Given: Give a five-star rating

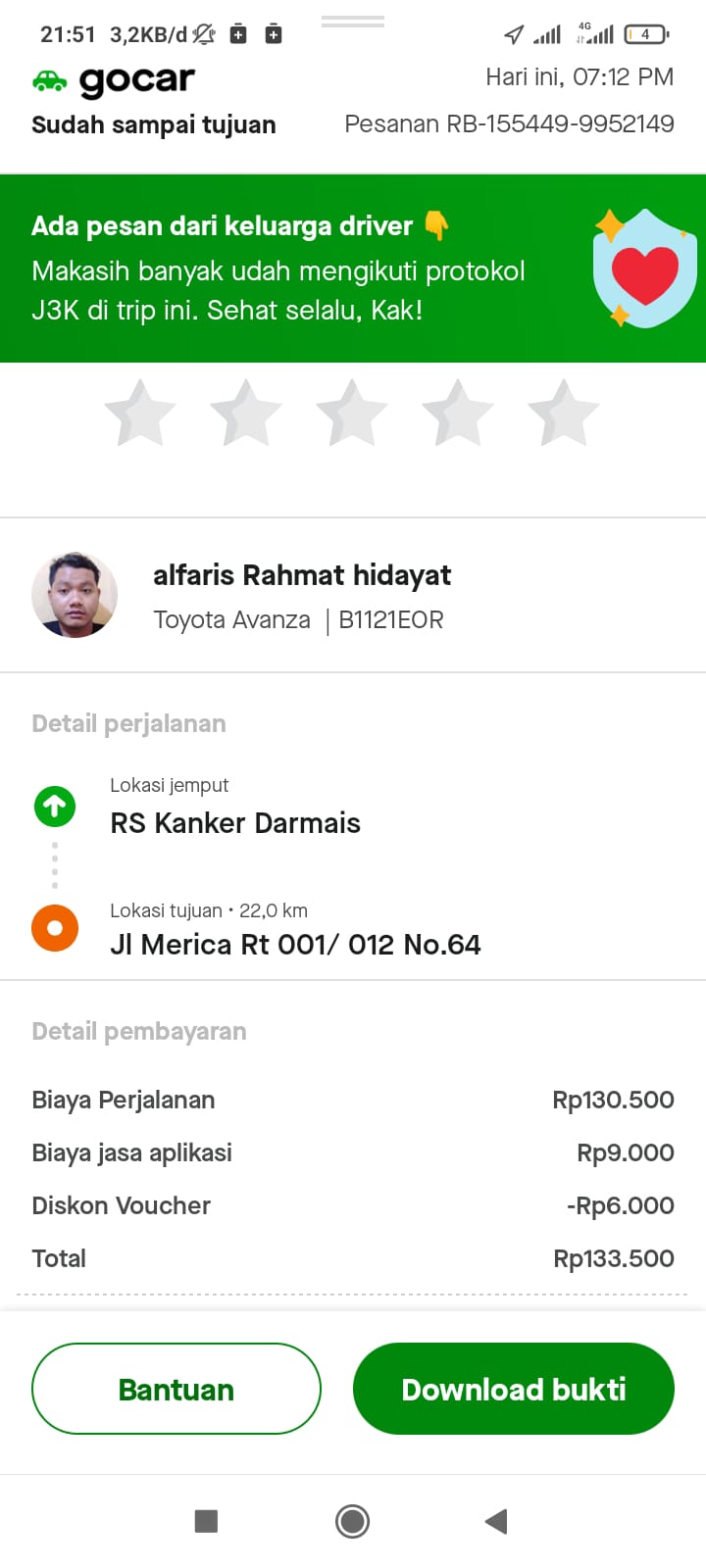Looking at the screenshot, I should click(564, 414).
